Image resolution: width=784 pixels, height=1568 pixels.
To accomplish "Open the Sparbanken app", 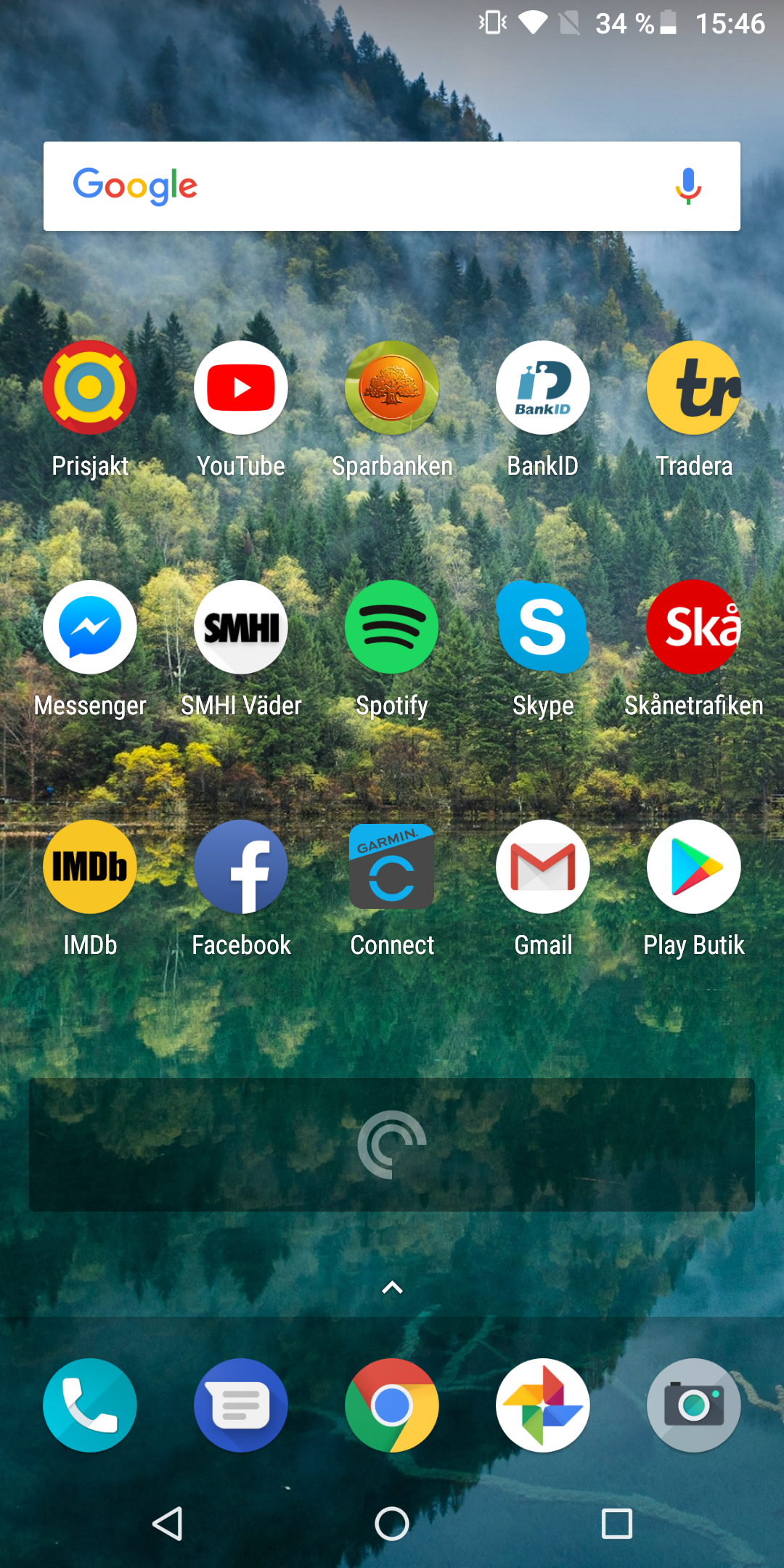I will coord(392,388).
